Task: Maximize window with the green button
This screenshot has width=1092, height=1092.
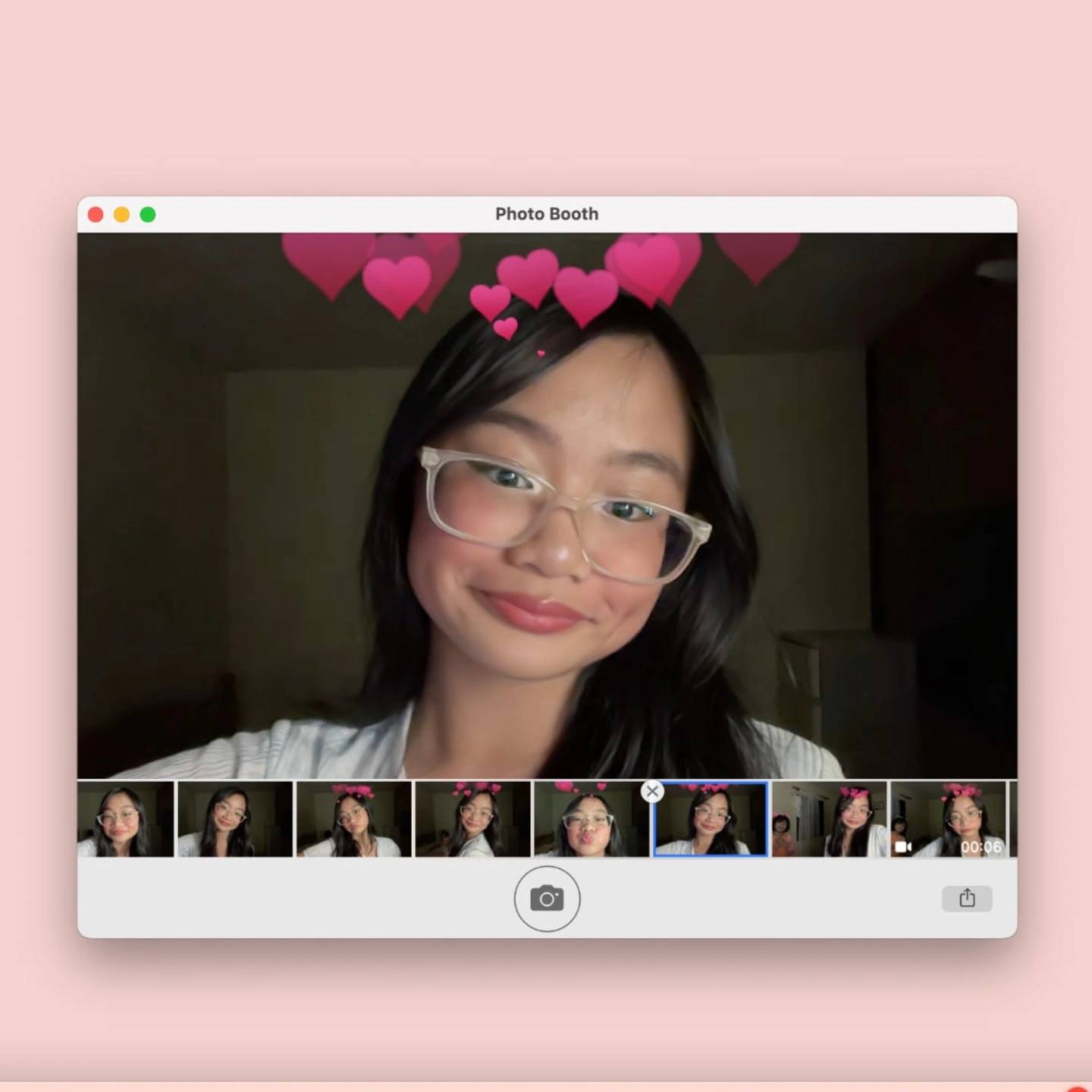Action: 148,215
